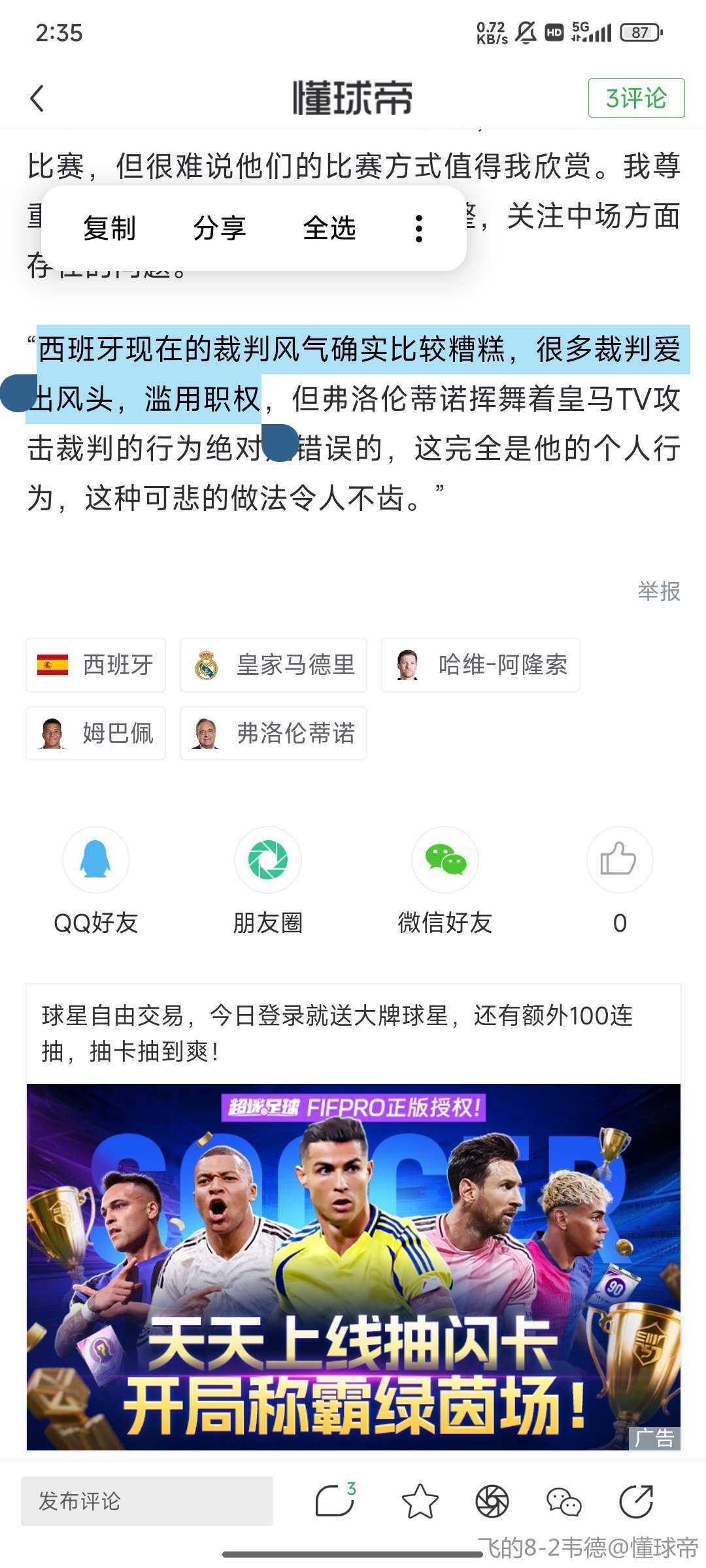Open the 3评论 comments button

click(636, 98)
